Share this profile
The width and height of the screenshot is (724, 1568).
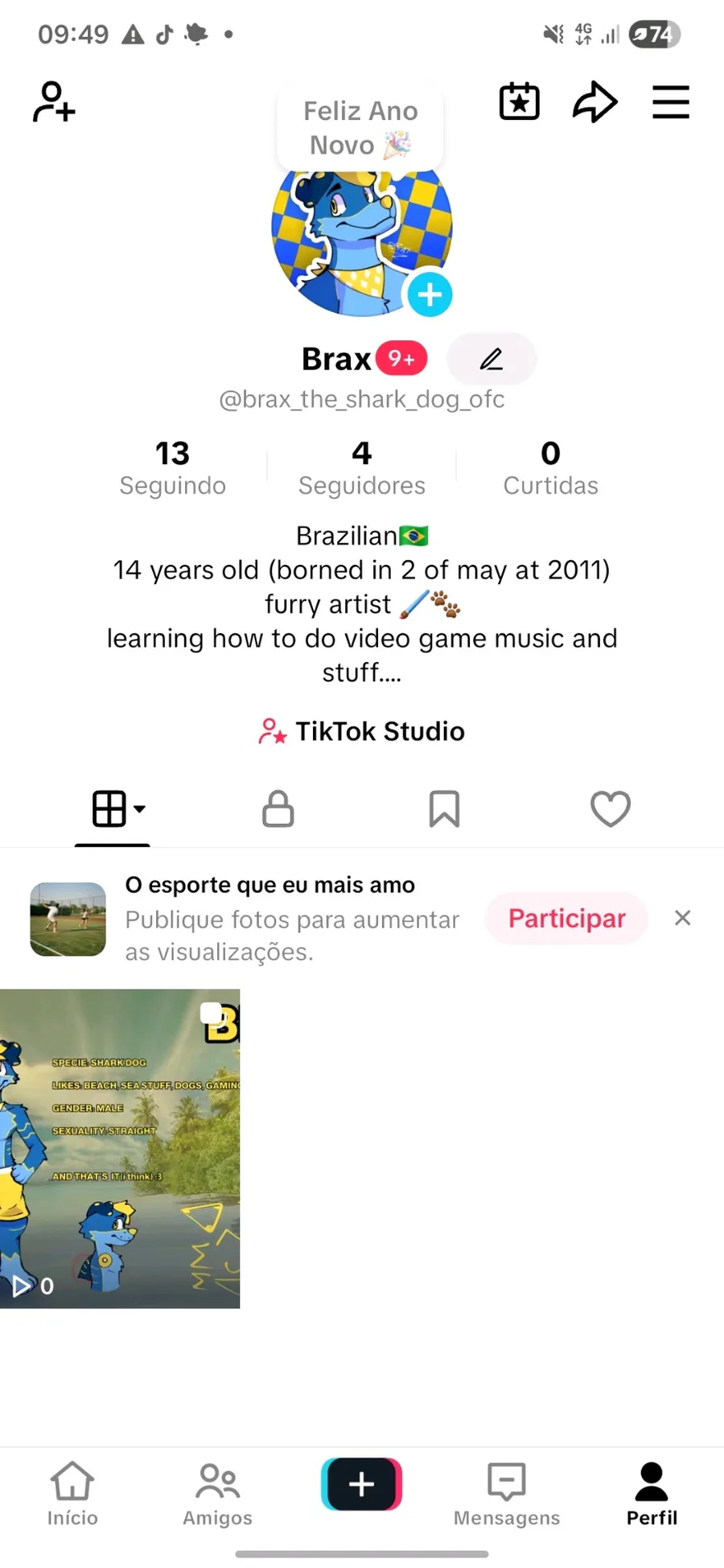click(594, 102)
